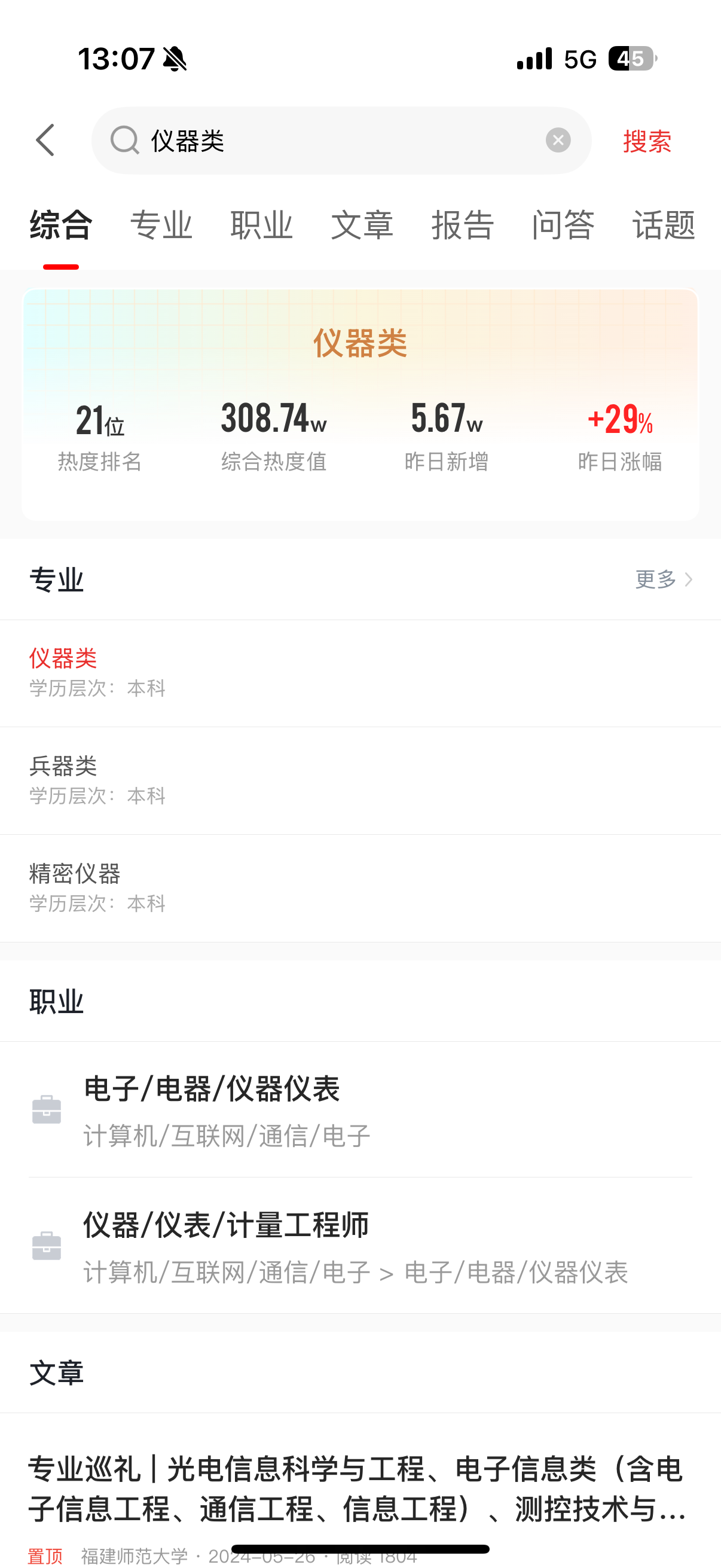Switch to the 职业 tab
This screenshot has width=721, height=1568.
(262, 225)
